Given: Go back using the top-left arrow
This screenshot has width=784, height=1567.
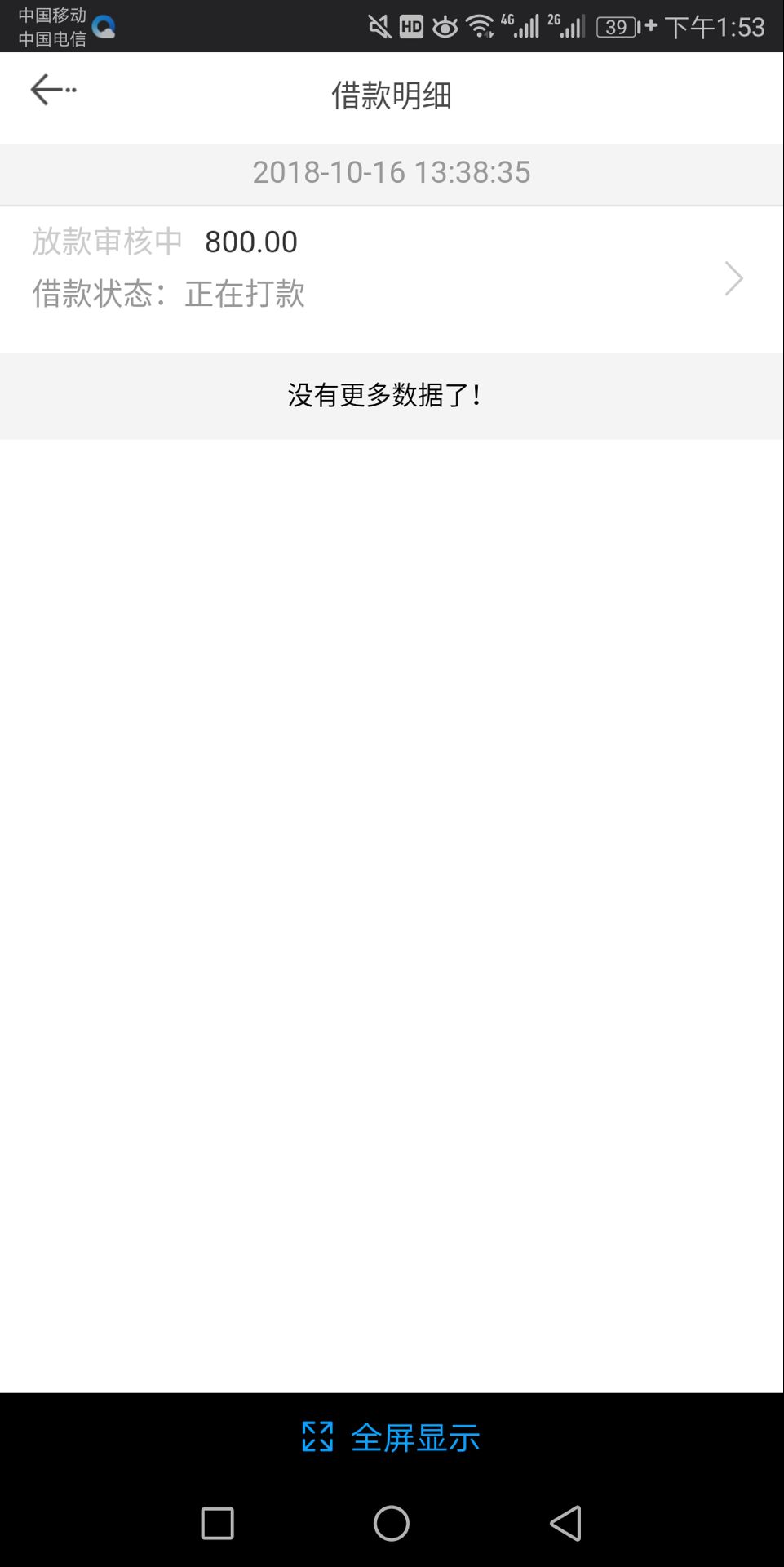Looking at the screenshot, I should click(53, 90).
